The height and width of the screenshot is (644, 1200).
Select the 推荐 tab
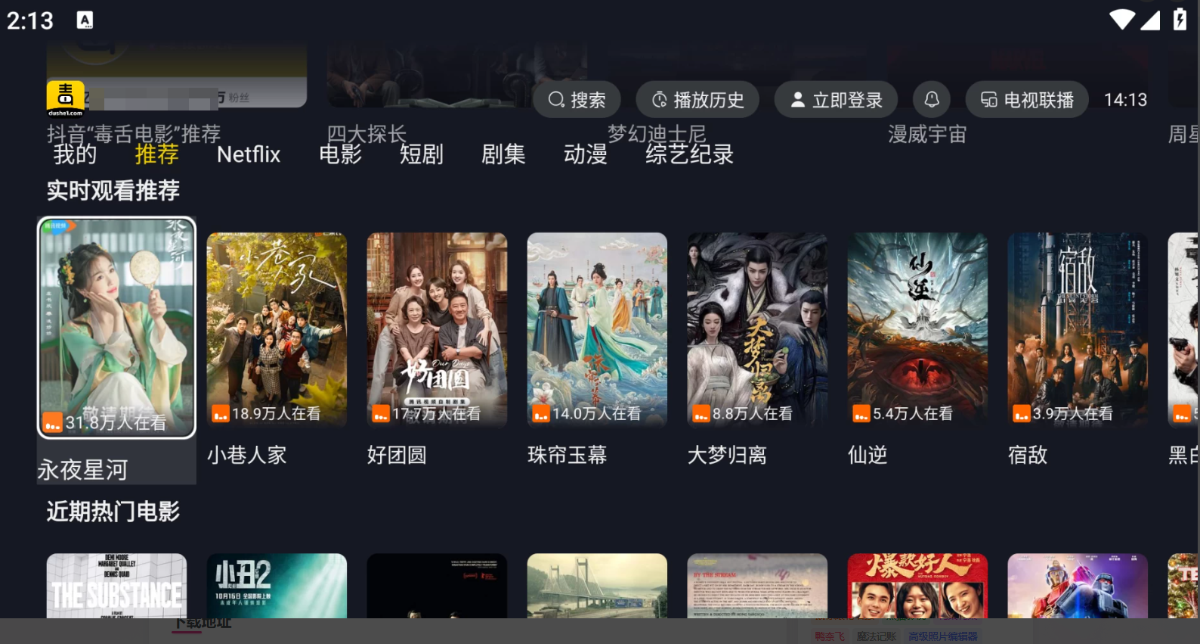pyautogui.click(x=157, y=154)
